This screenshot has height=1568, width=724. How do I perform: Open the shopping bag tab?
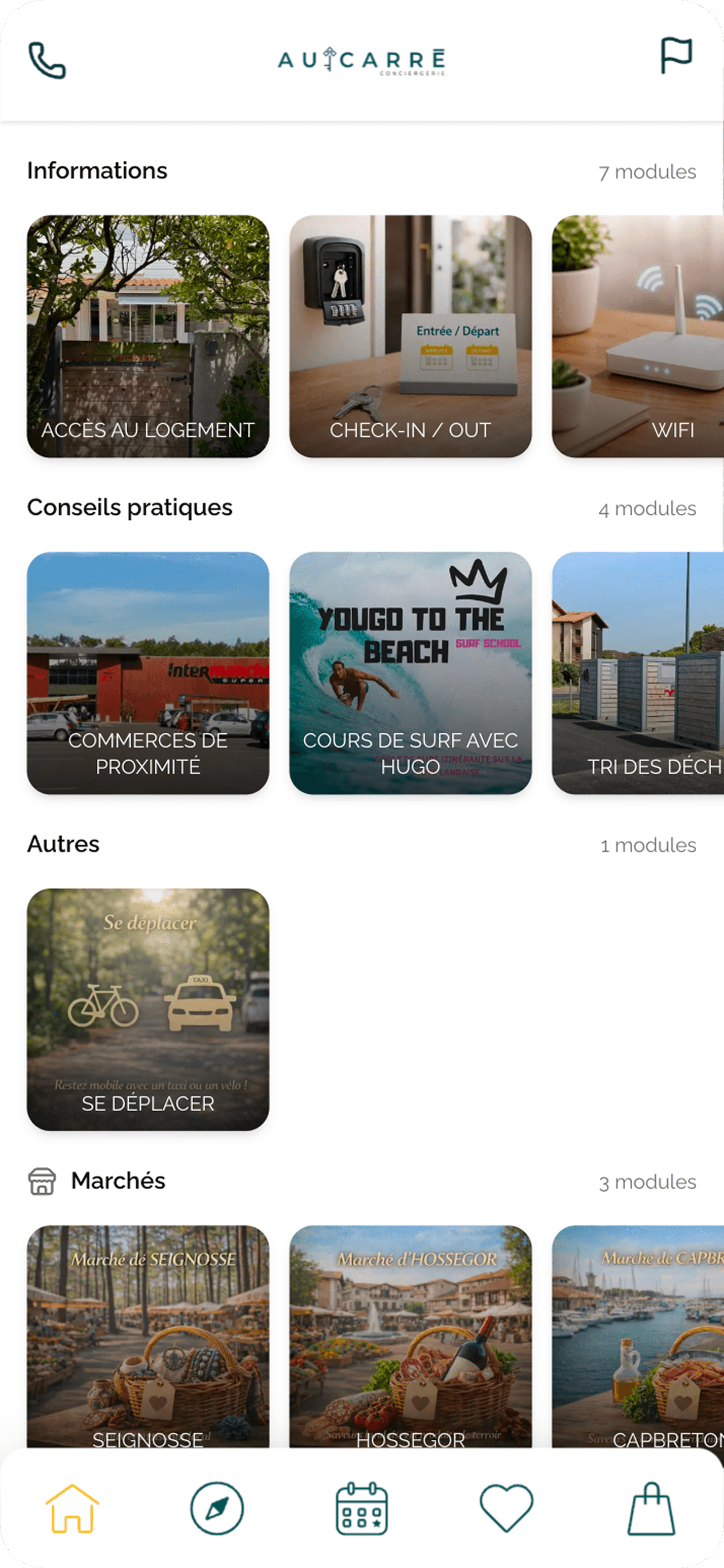(x=651, y=1508)
